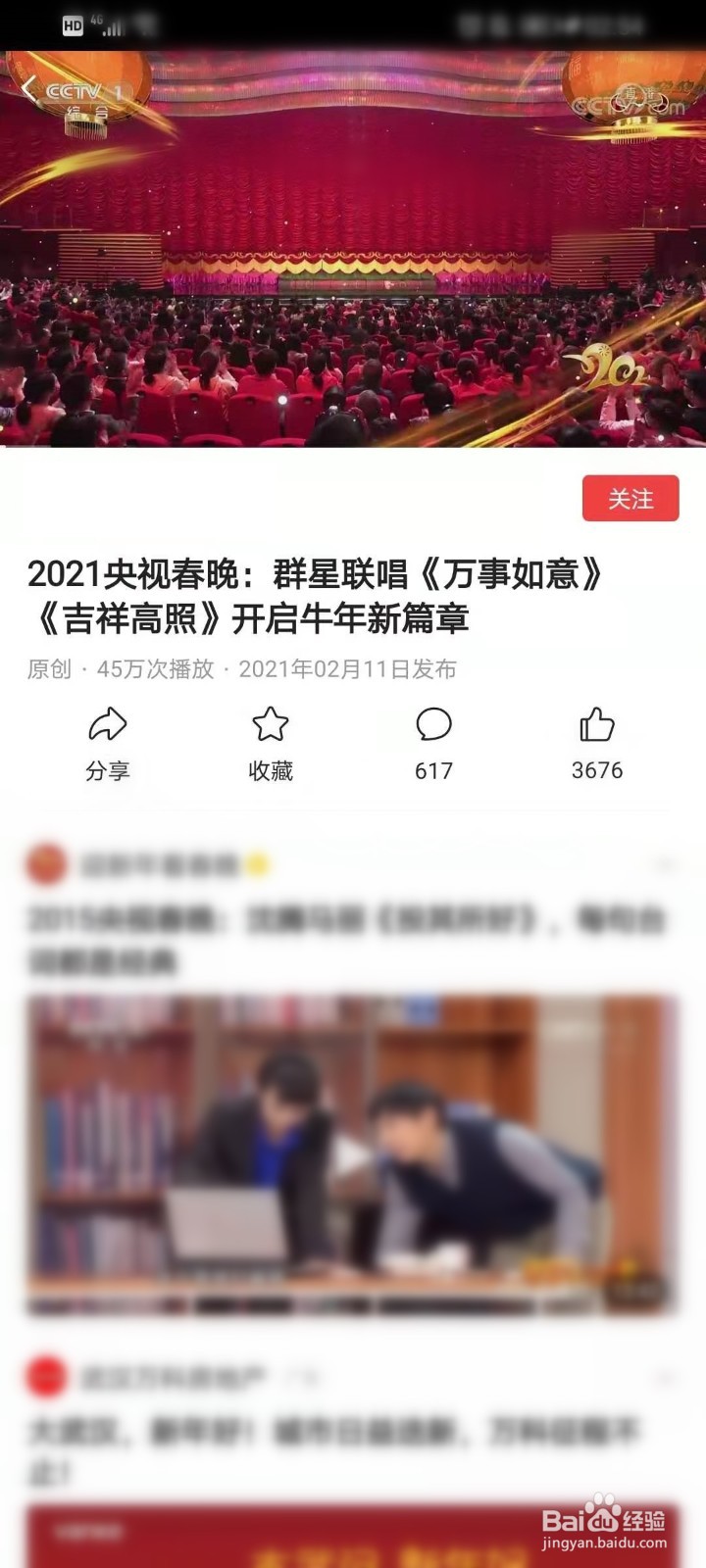Screen dimensions: 706x1568
Task: Tap the follow button labeled 关注
Action: pos(630,499)
